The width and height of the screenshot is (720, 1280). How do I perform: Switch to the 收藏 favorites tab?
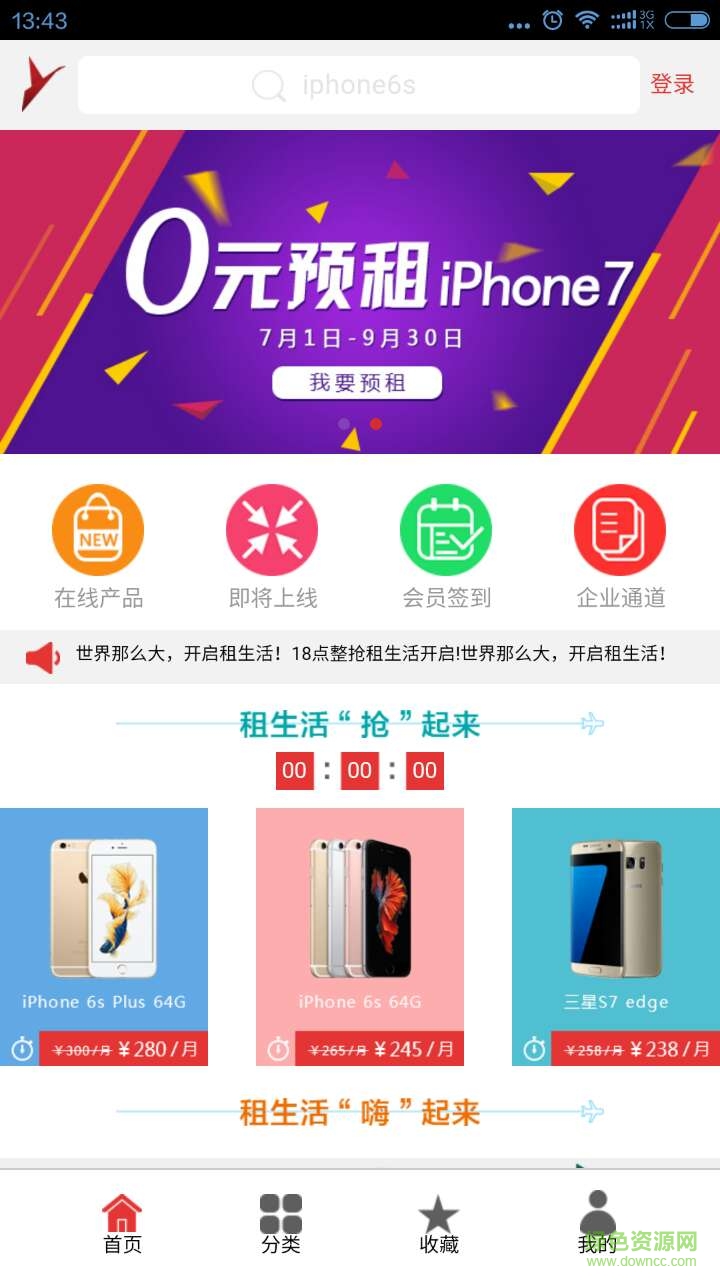tap(438, 1223)
